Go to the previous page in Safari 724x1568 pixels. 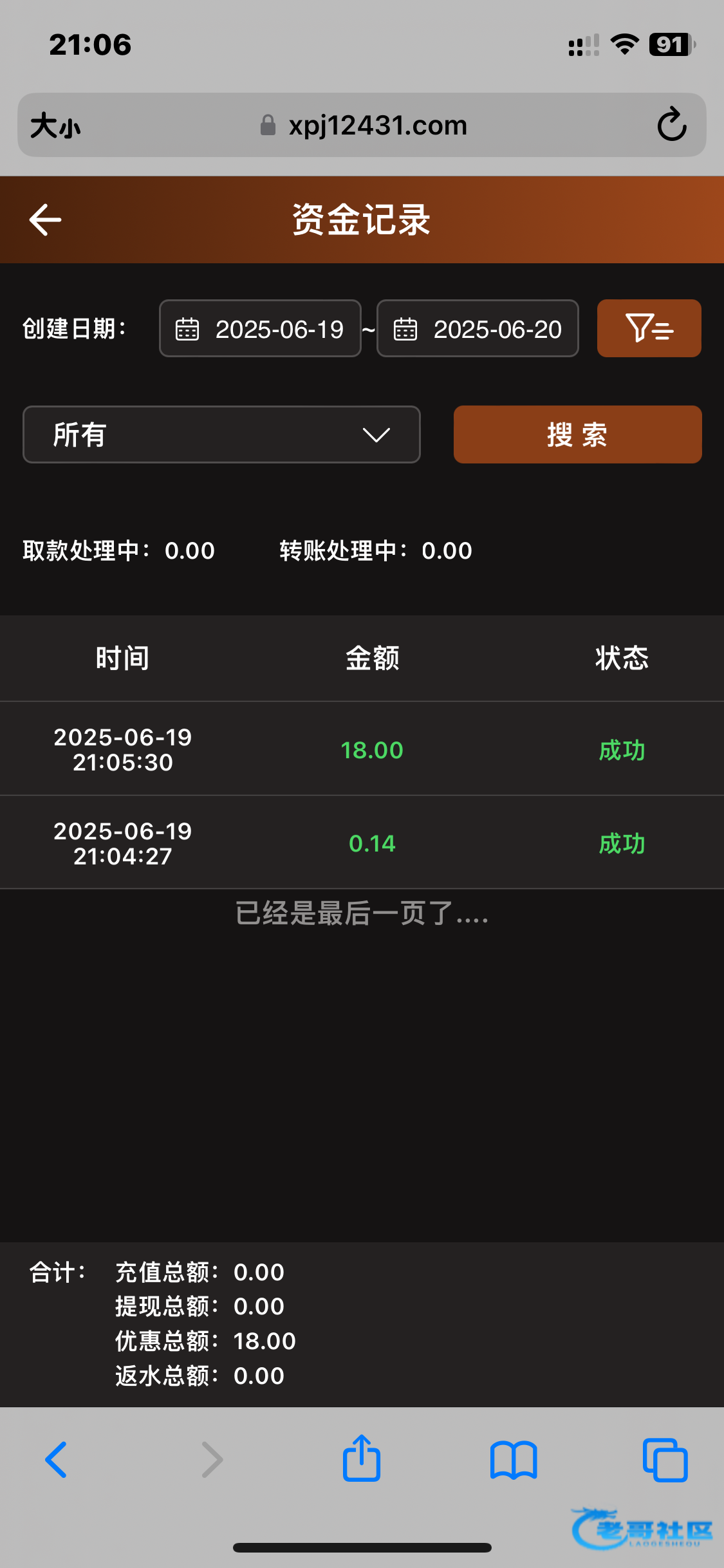pyautogui.click(x=56, y=1459)
